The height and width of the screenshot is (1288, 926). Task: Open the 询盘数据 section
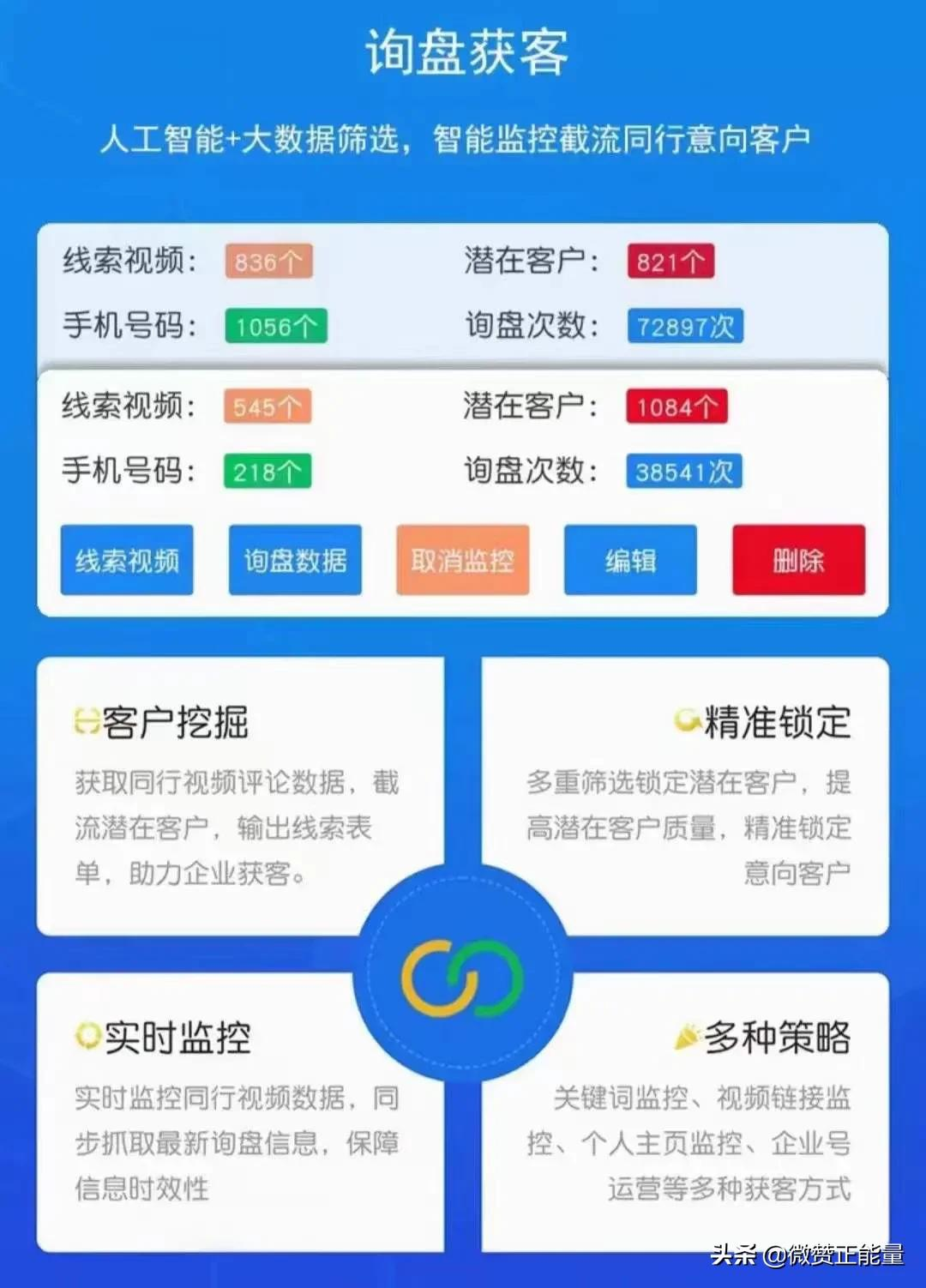coord(294,561)
